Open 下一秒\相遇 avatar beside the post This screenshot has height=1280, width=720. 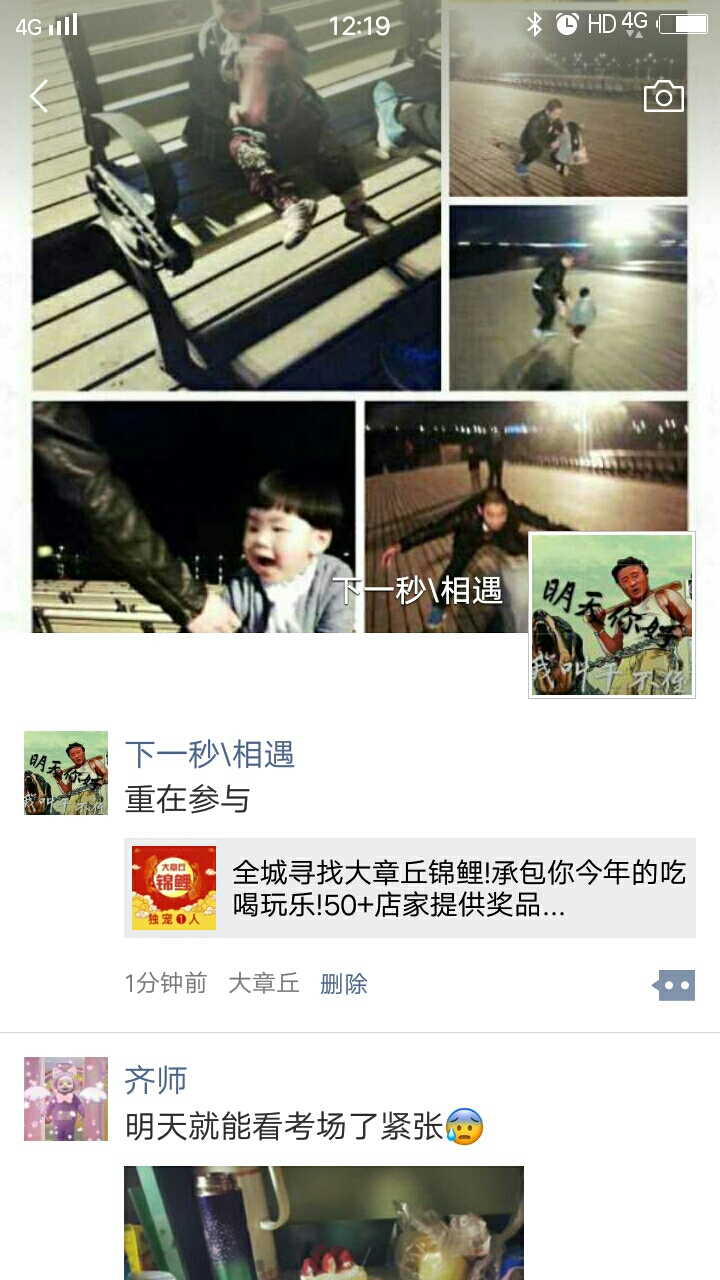[x=66, y=773]
